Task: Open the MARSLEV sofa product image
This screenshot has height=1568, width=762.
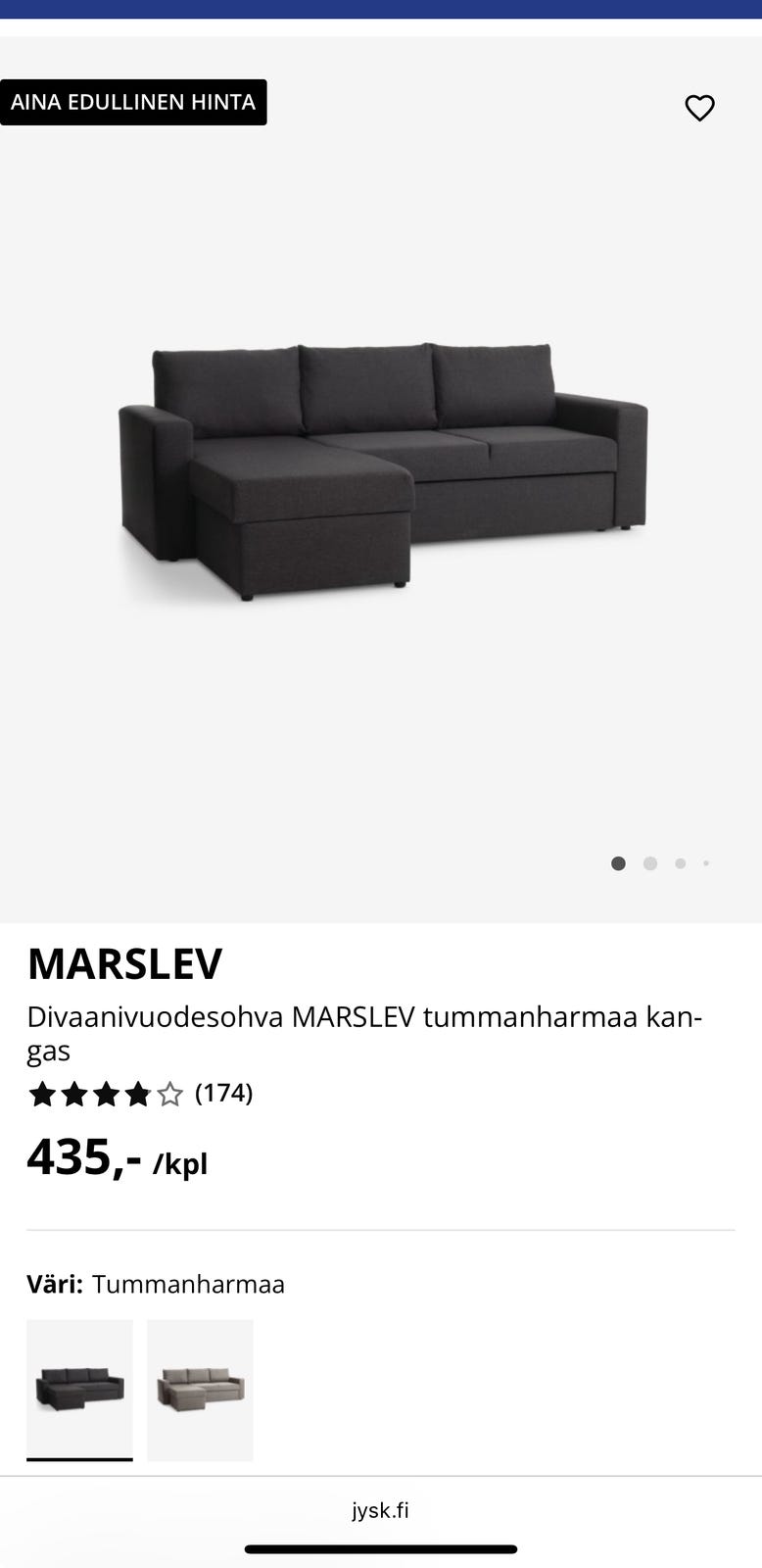Action: coord(382,470)
